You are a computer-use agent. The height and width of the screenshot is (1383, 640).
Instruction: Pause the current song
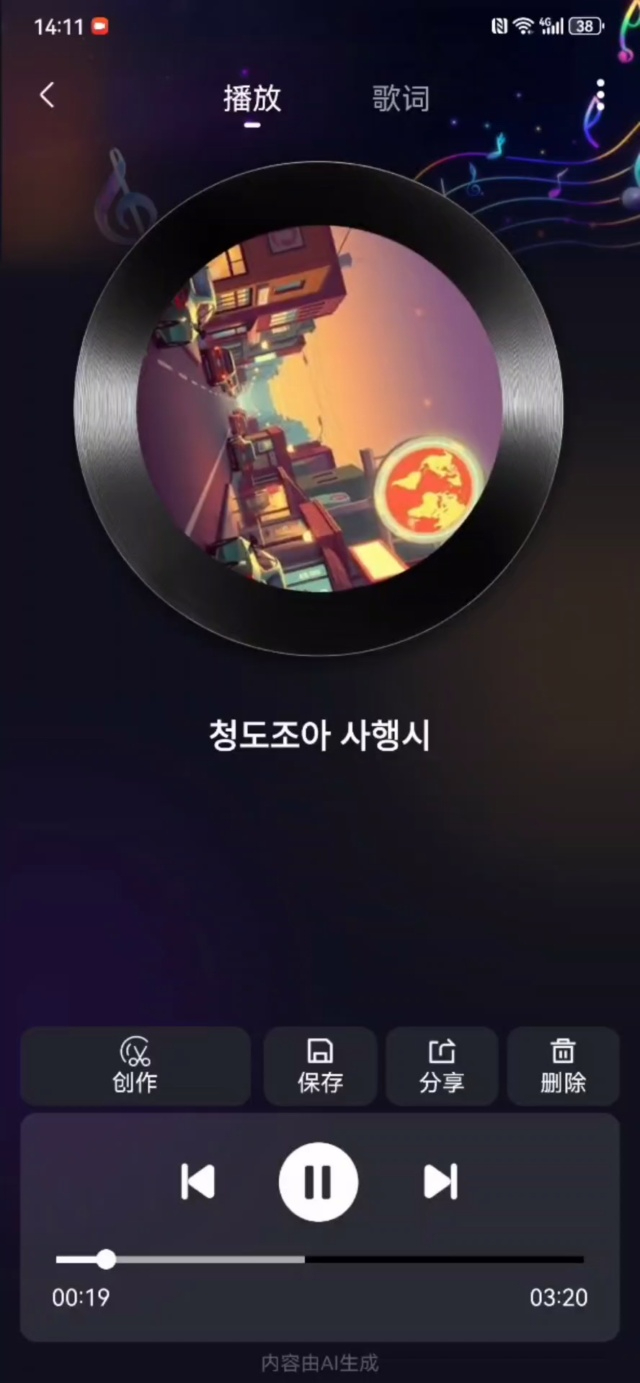click(x=318, y=1182)
